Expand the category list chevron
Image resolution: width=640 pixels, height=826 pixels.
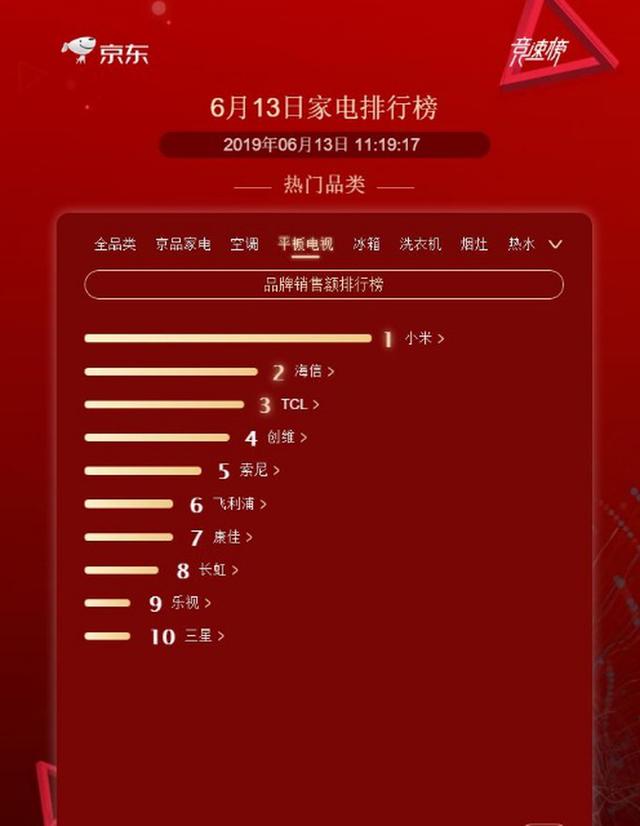point(557,244)
